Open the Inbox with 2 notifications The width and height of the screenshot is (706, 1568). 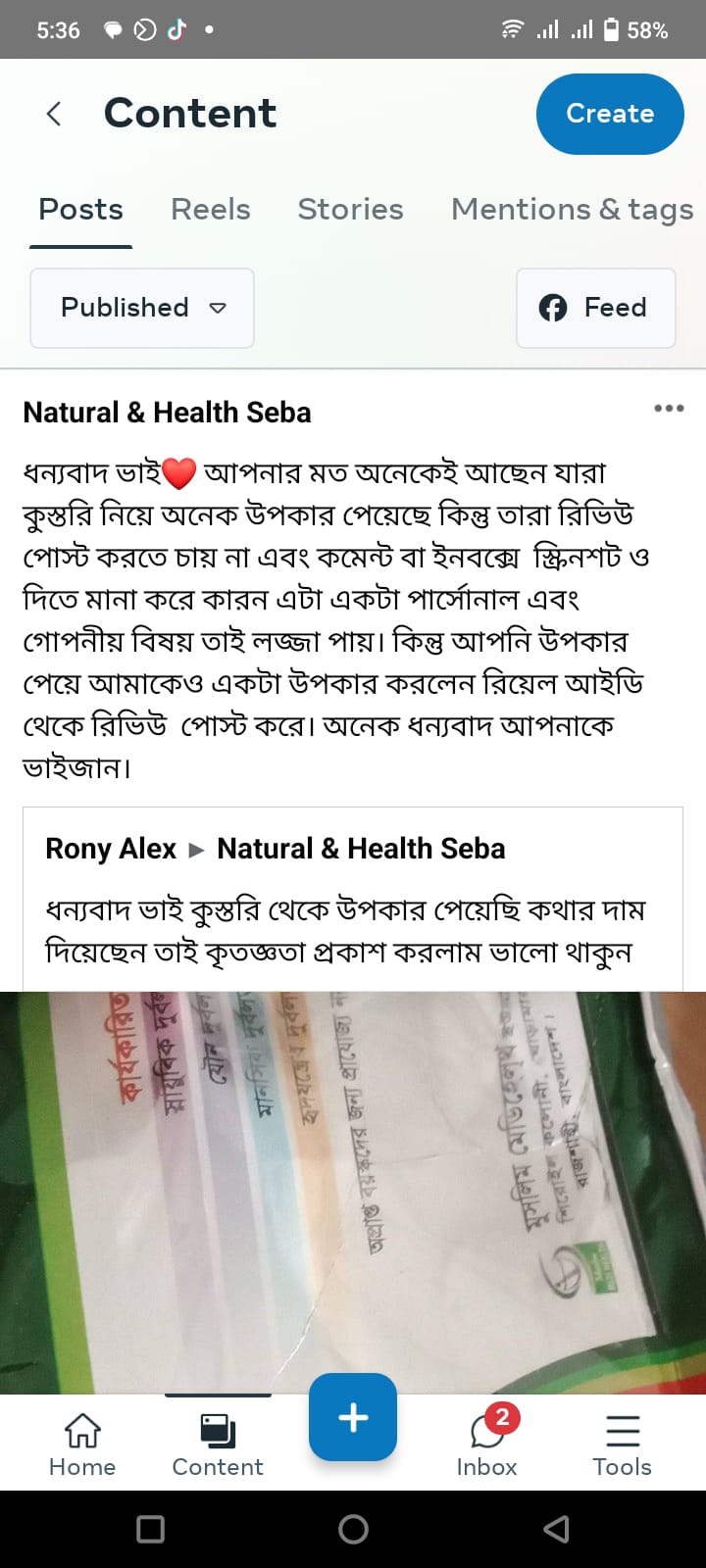[487, 1444]
